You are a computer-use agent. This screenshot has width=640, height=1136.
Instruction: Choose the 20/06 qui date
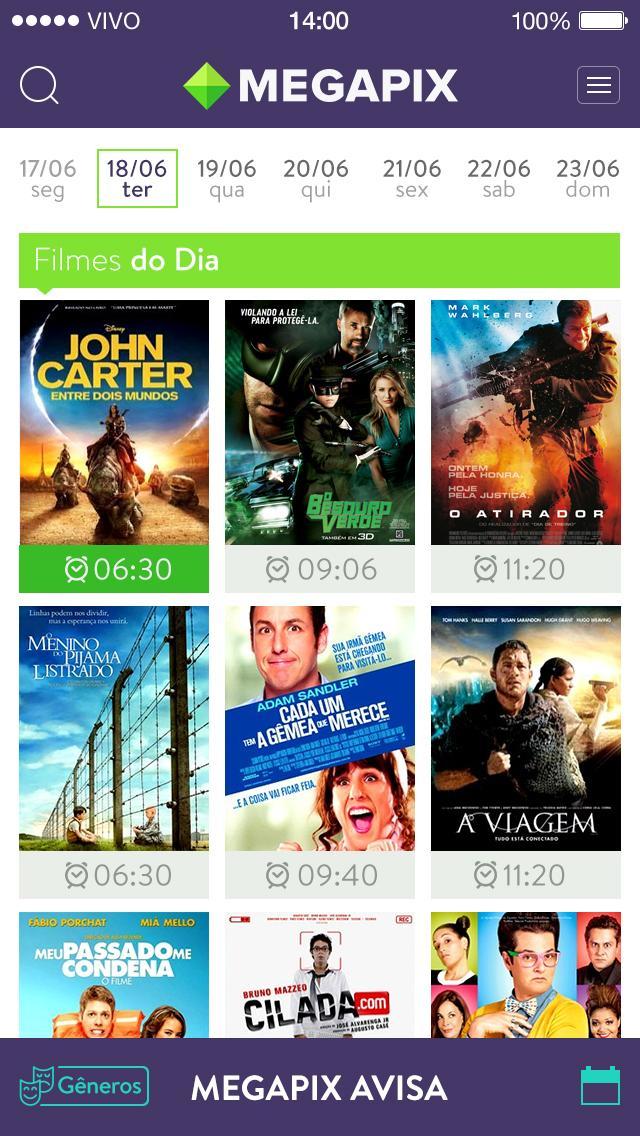tap(315, 178)
